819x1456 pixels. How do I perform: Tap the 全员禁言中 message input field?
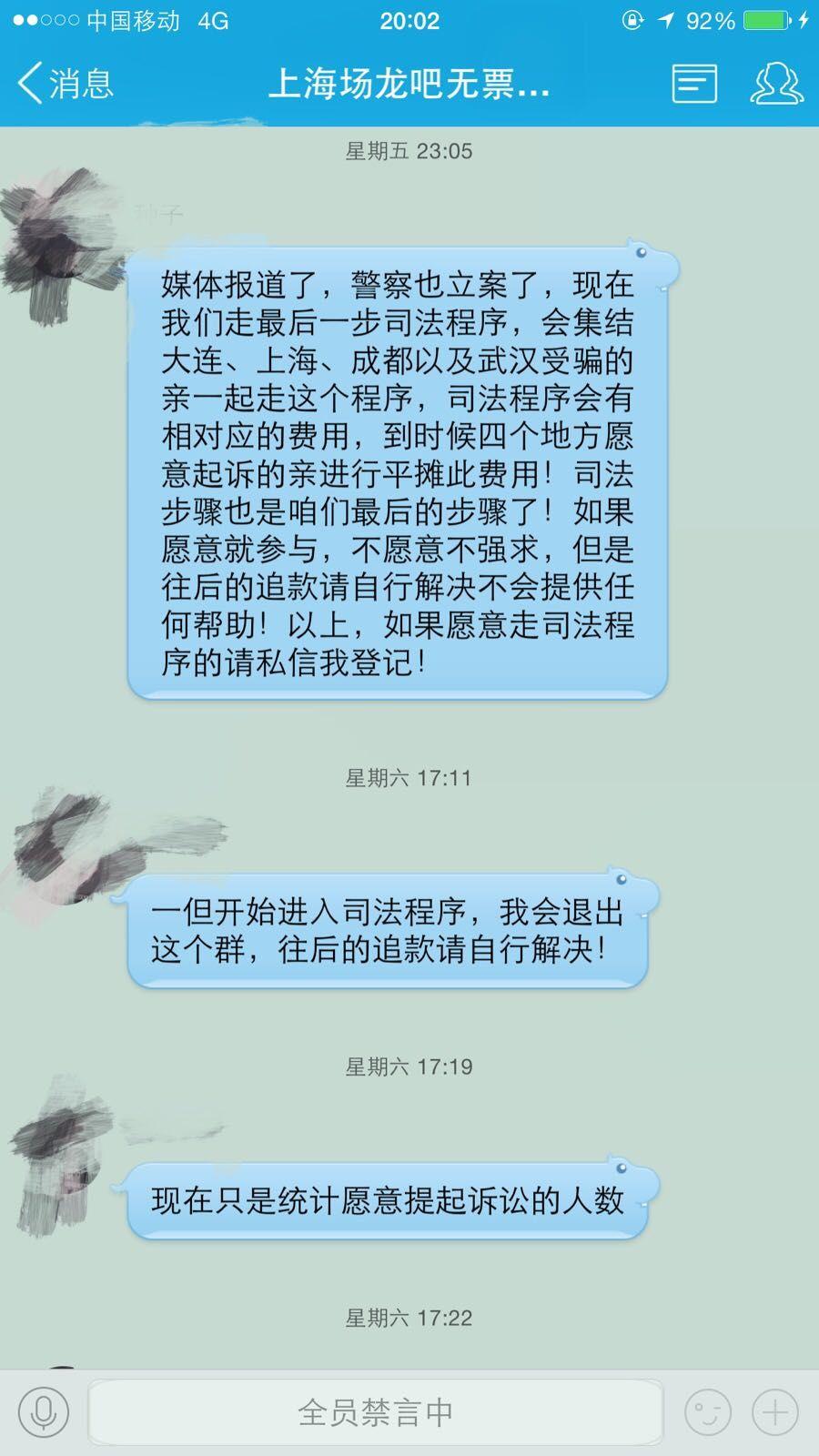(x=375, y=1412)
